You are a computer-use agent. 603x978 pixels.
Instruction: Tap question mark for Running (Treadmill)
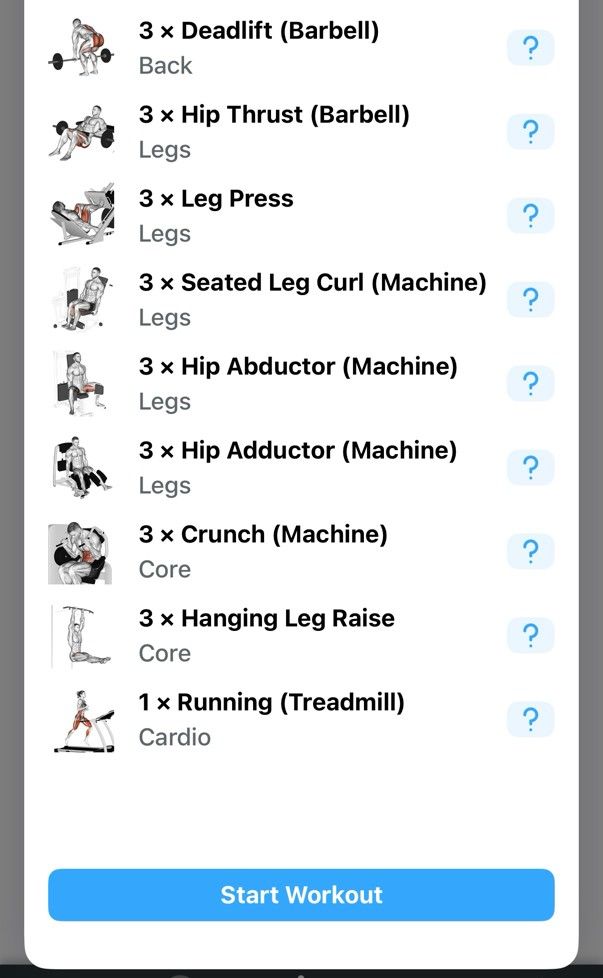point(530,719)
